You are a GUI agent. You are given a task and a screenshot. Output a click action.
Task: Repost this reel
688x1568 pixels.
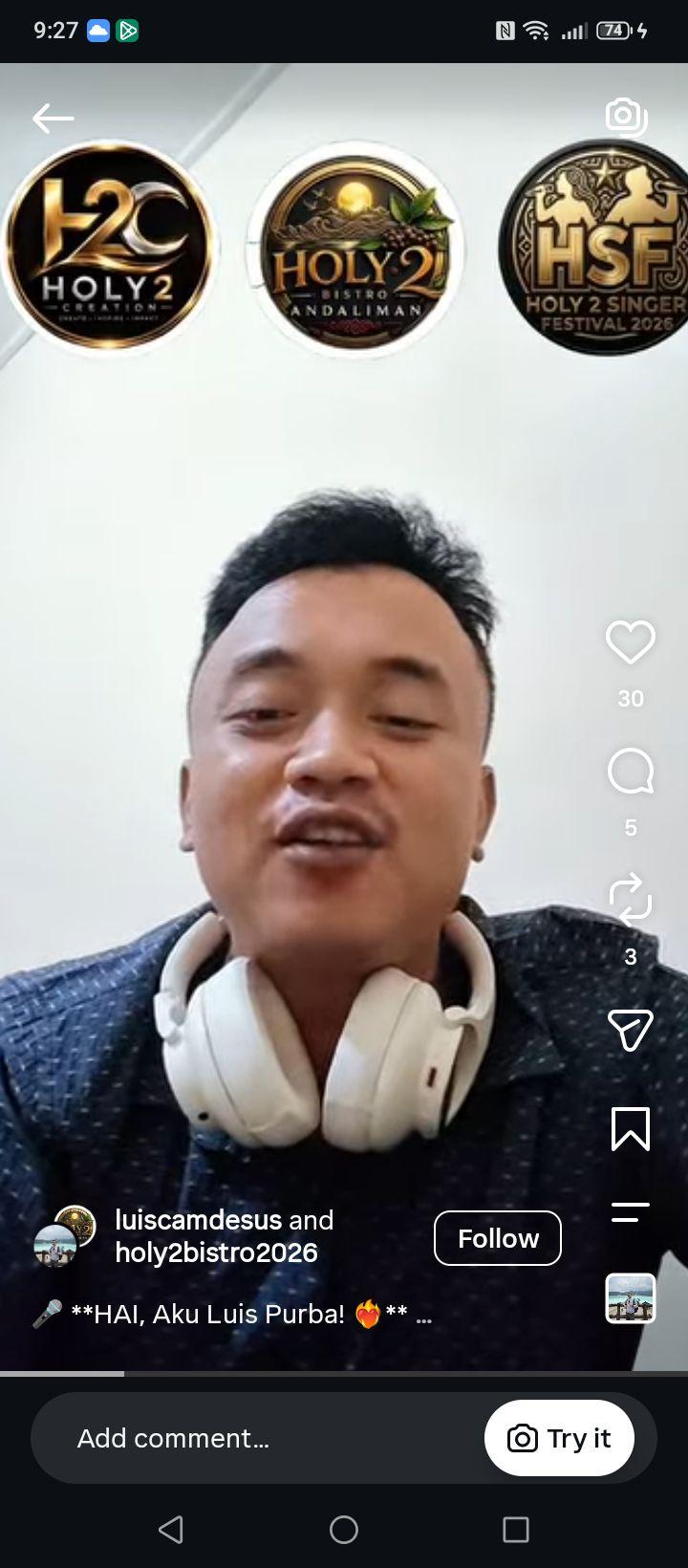tap(631, 900)
